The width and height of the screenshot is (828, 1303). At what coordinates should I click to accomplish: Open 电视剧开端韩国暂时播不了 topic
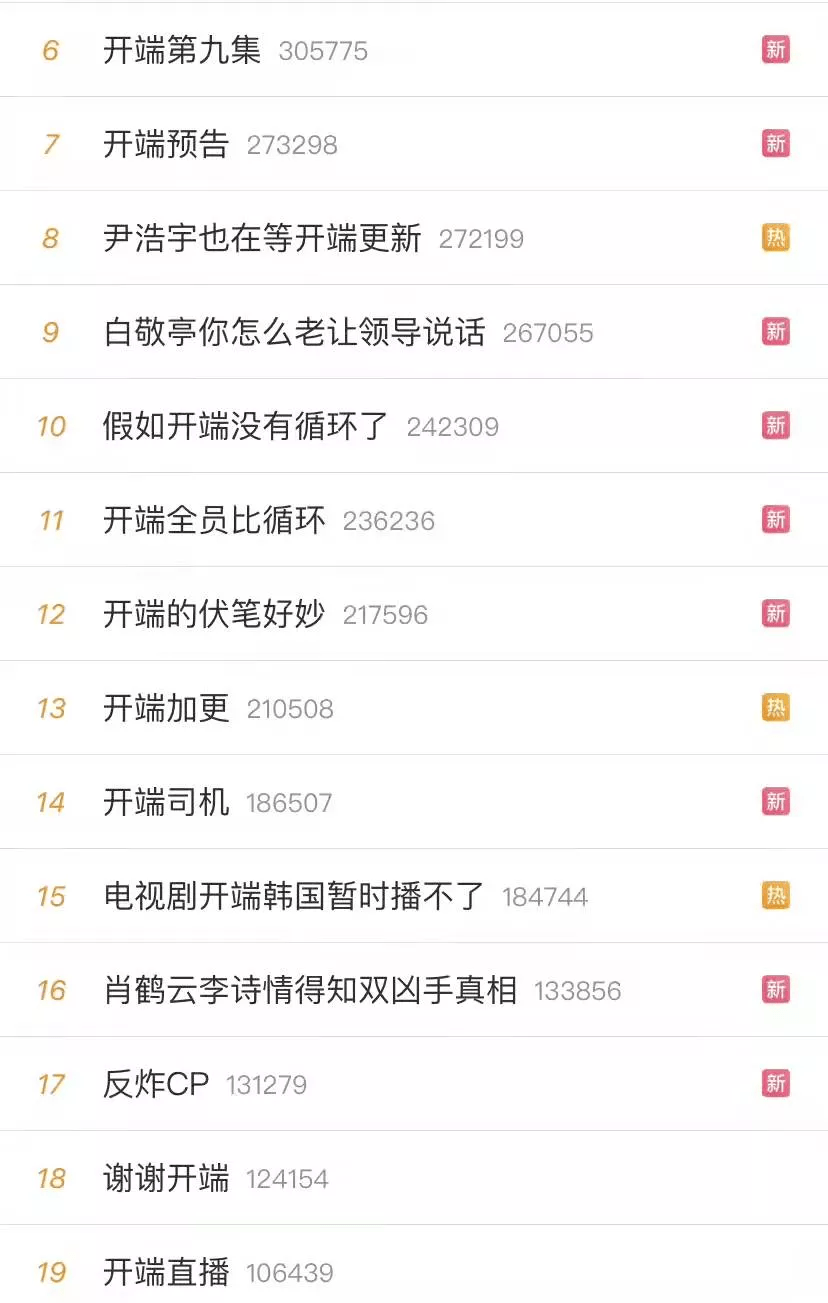point(294,896)
